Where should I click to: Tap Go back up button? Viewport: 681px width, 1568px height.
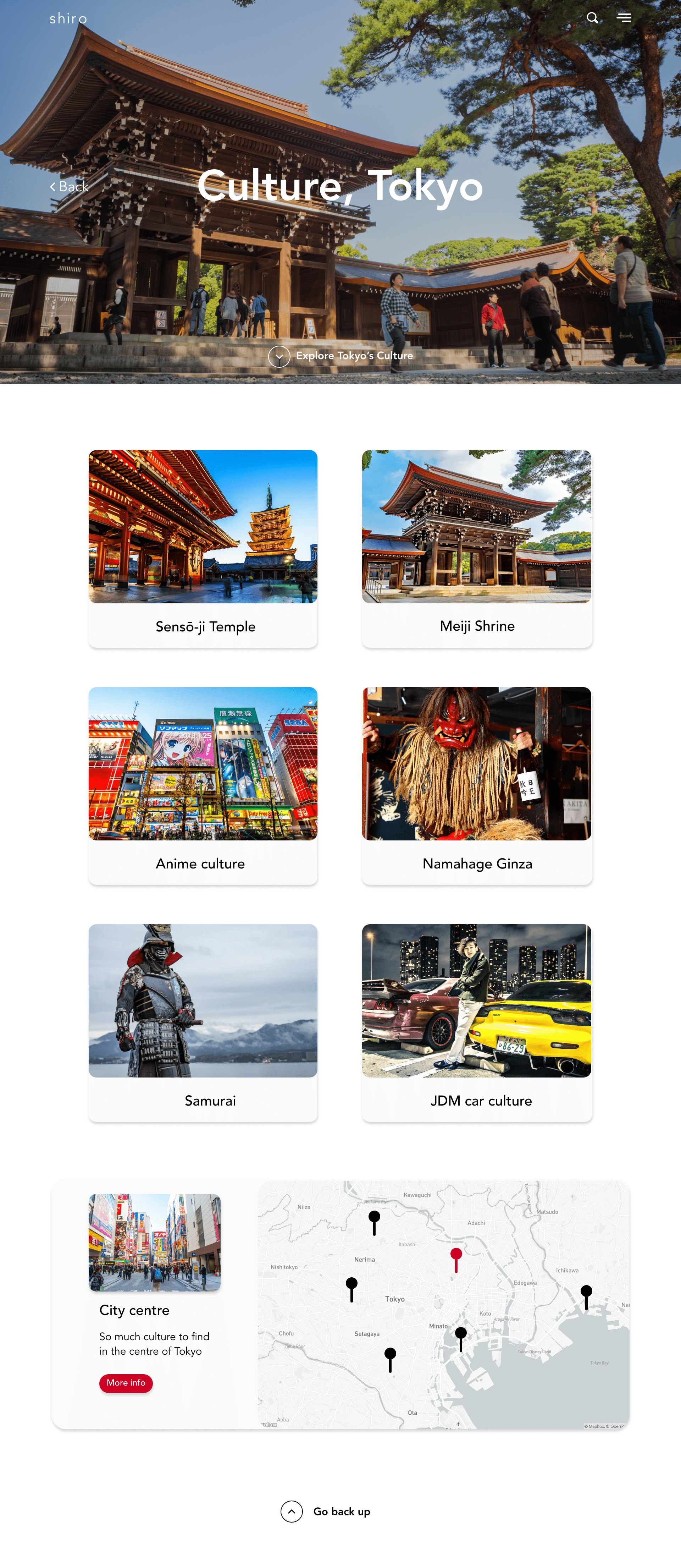point(292,1511)
